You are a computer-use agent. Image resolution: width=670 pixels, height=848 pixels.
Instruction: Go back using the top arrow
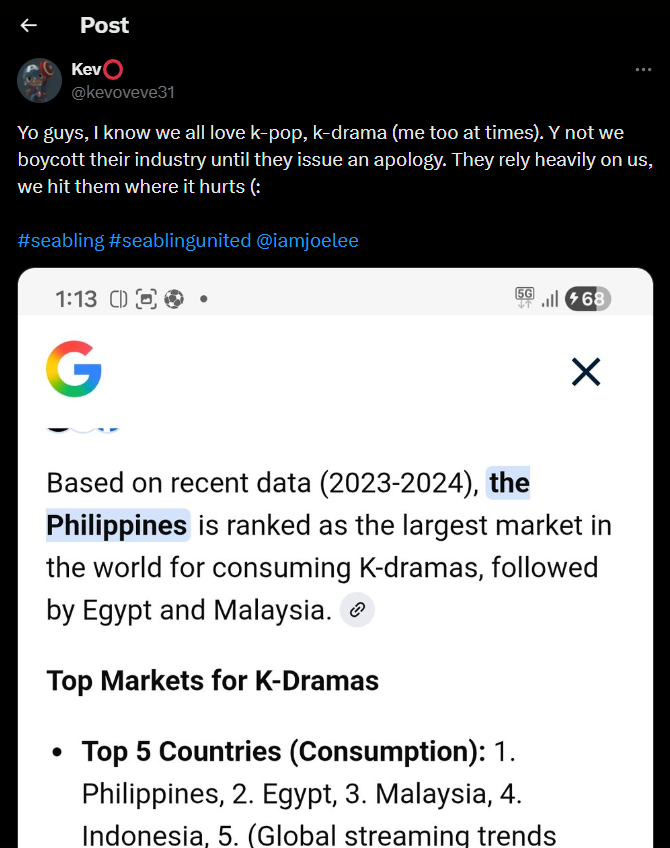point(29,26)
